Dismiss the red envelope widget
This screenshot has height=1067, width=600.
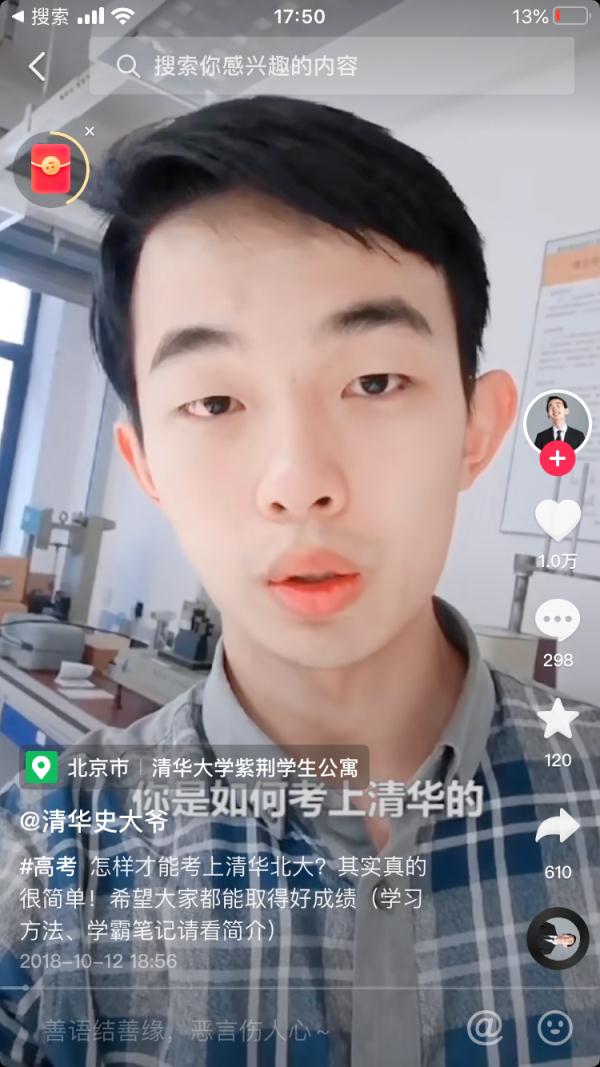pyautogui.click(x=90, y=131)
